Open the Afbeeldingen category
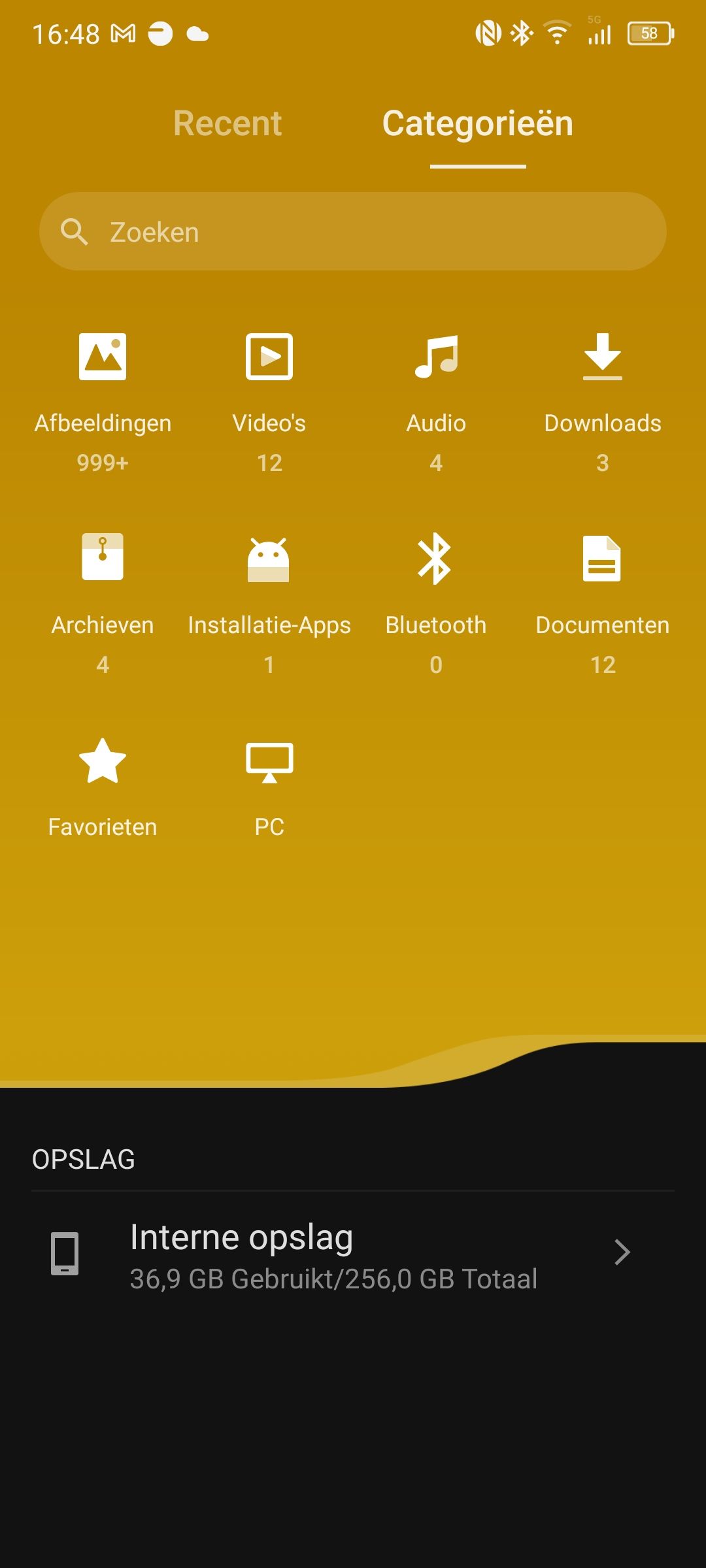706x1568 pixels. click(103, 402)
